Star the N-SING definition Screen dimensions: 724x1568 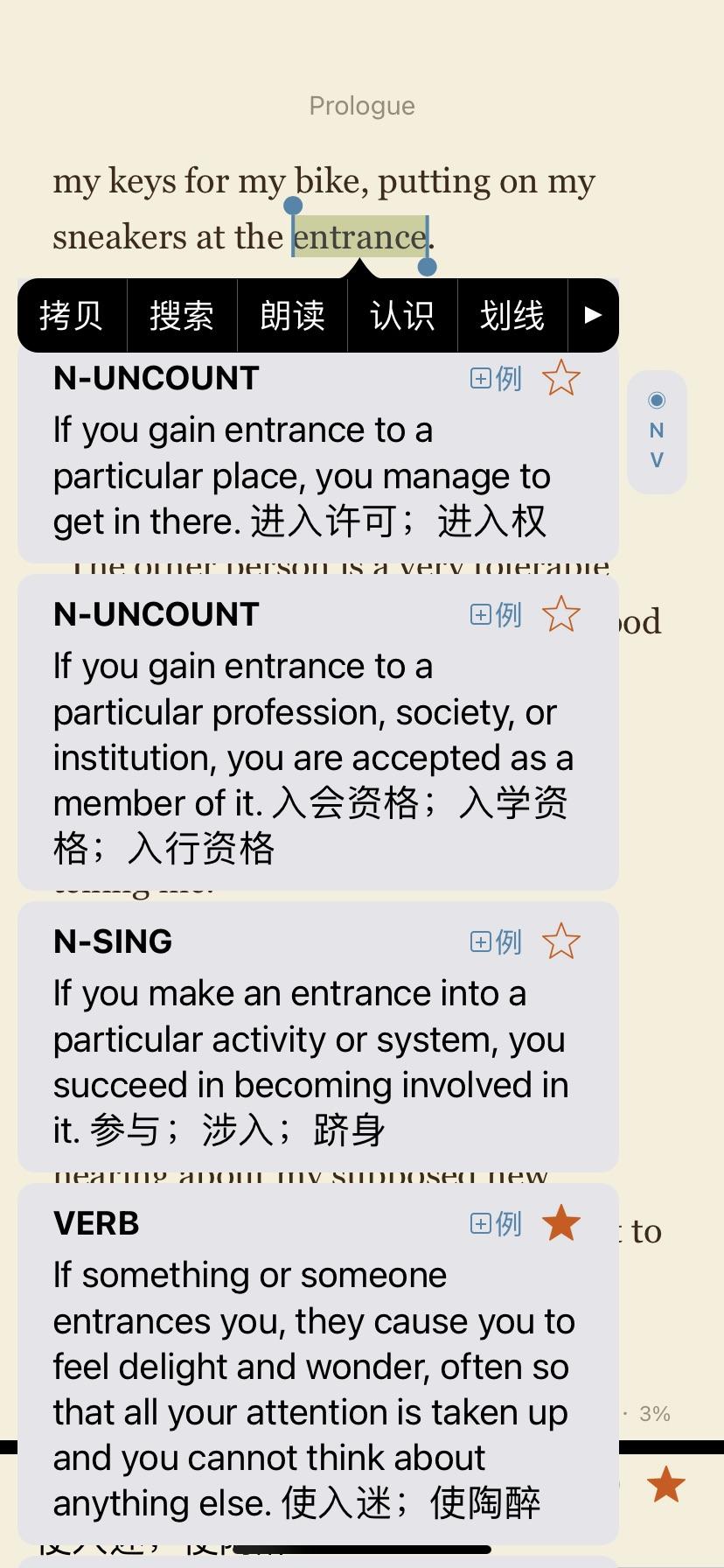[560, 941]
